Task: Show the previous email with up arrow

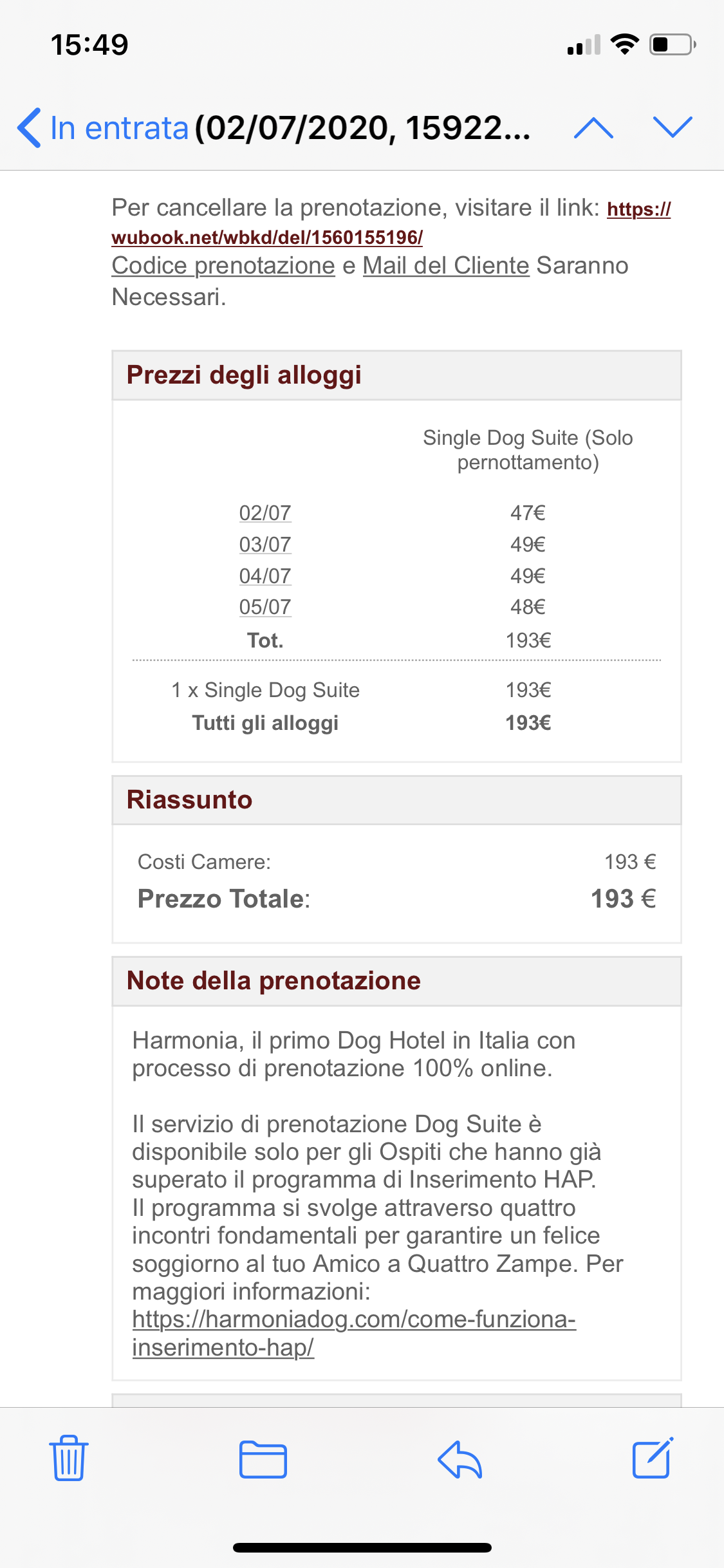Action: [x=593, y=127]
